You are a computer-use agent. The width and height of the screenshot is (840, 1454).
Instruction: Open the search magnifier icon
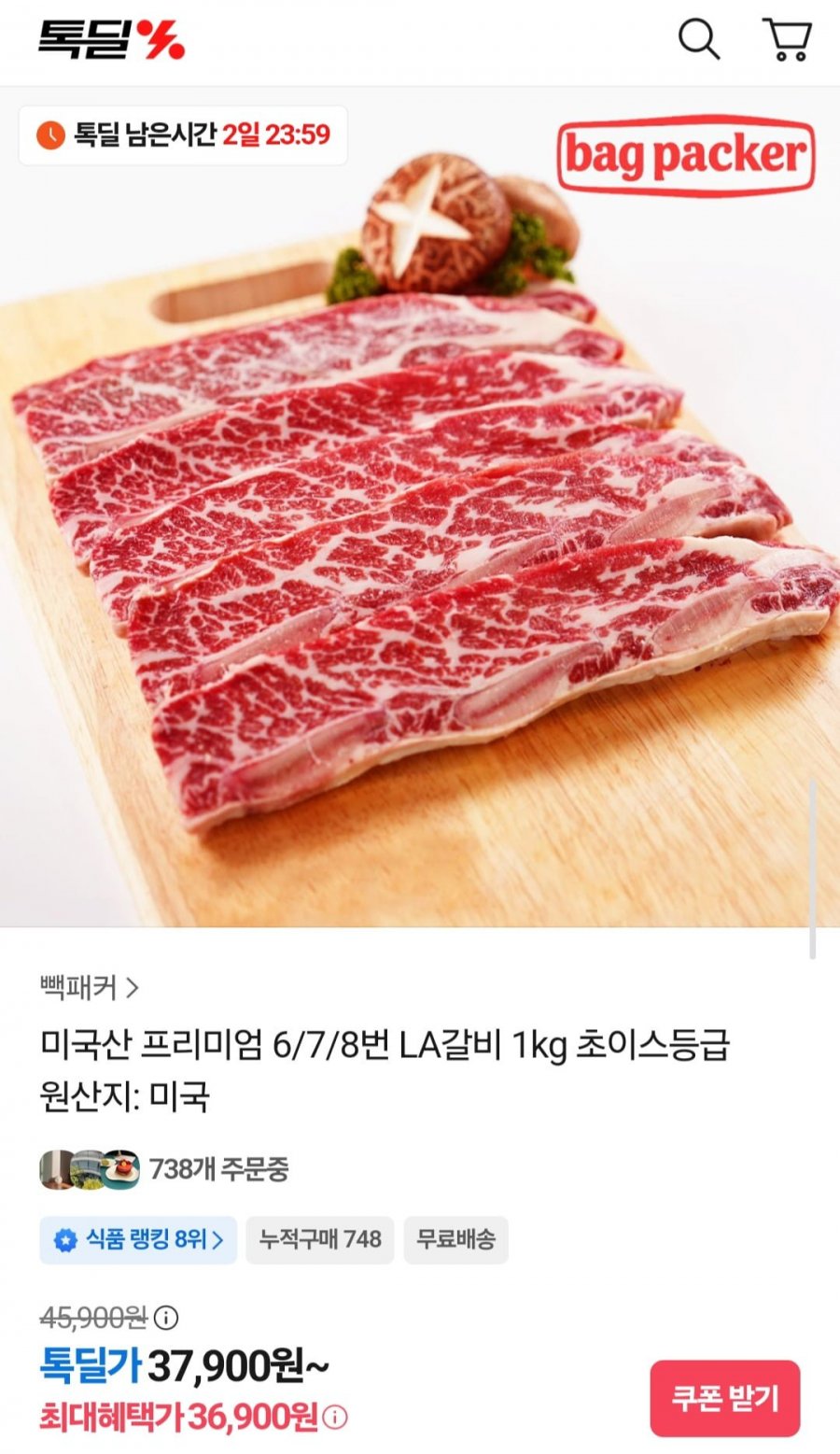(698, 39)
